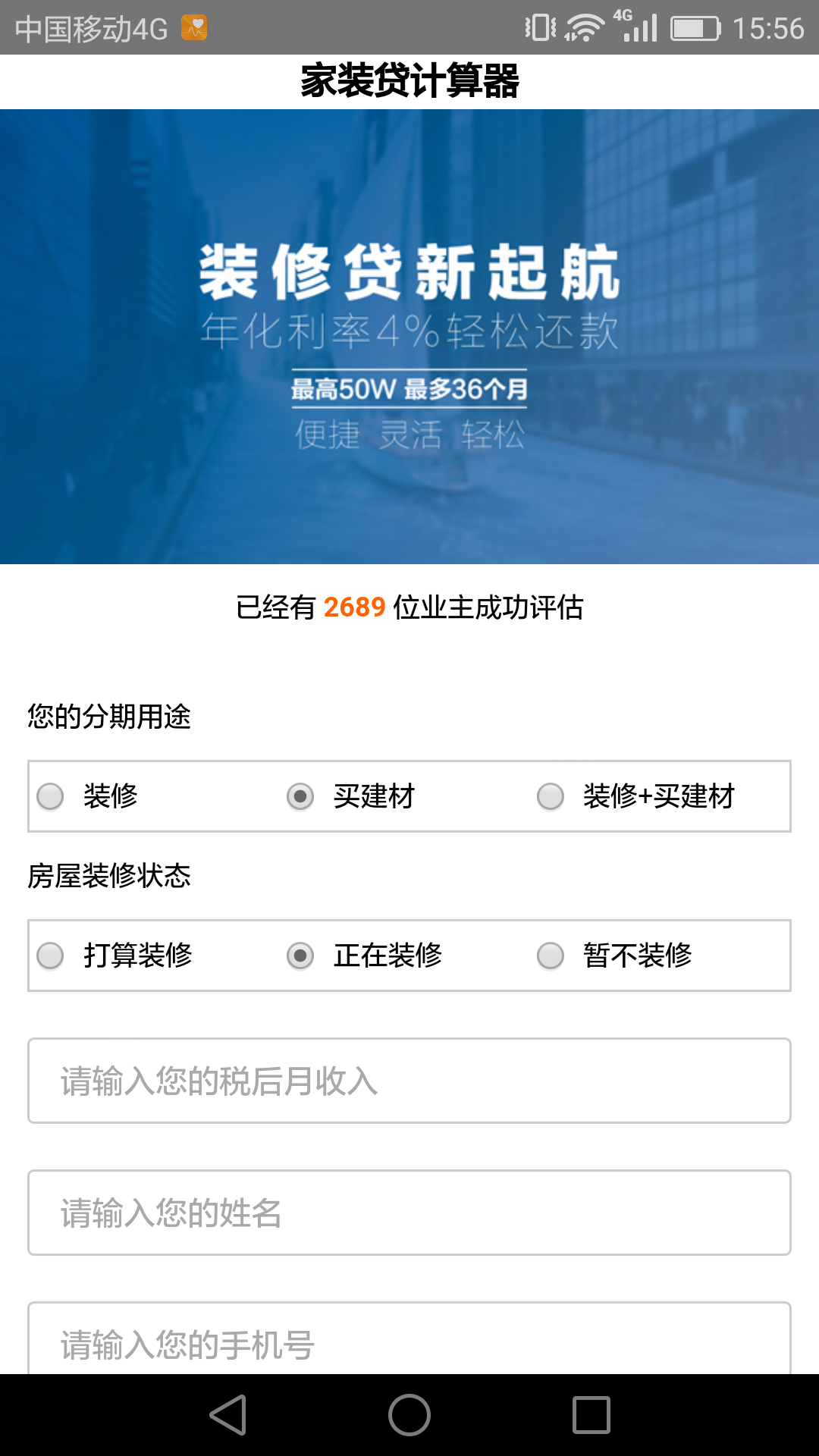The width and height of the screenshot is (819, 1456).
Task: Select the 装修 radio option
Action: coord(51,796)
